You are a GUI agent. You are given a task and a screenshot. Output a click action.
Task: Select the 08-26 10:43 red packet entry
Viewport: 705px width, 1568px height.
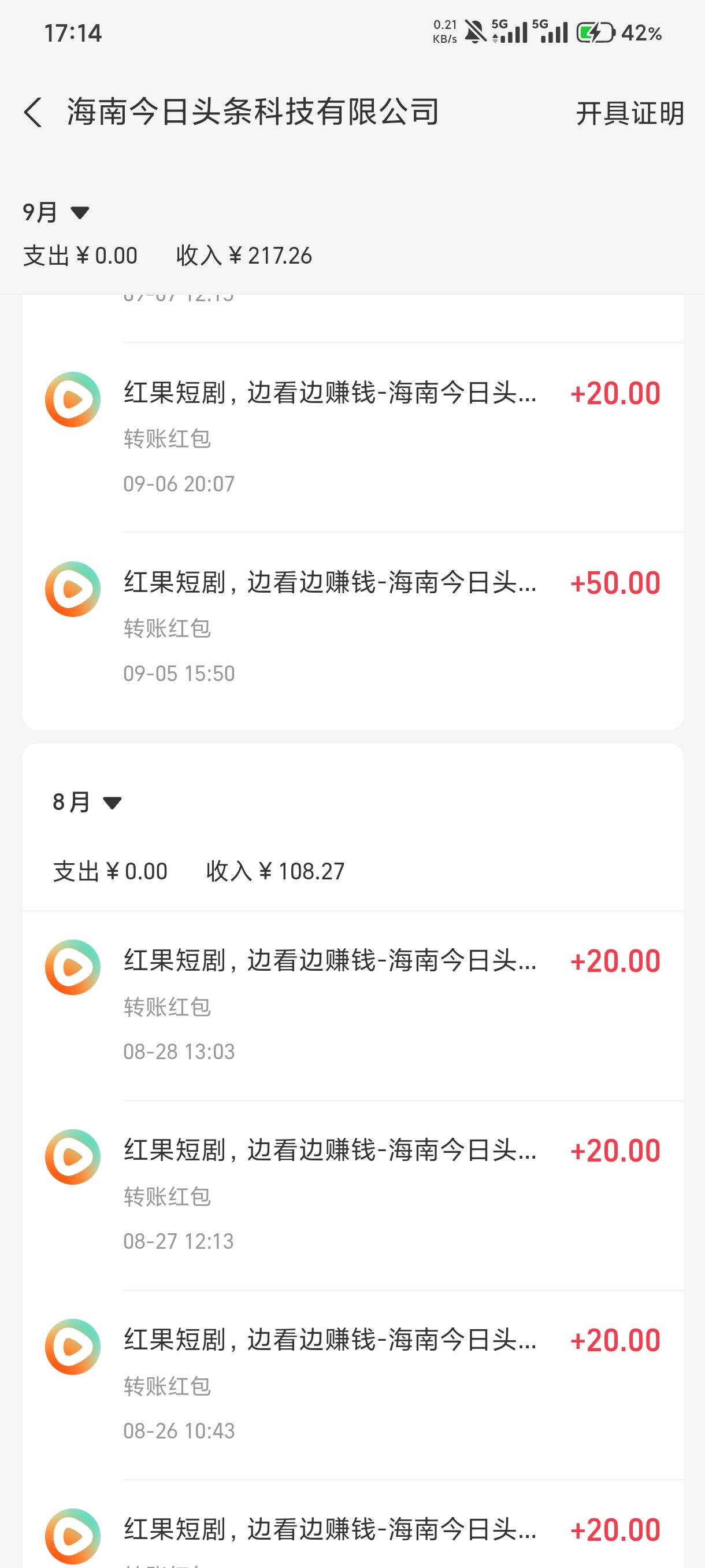tap(353, 1385)
